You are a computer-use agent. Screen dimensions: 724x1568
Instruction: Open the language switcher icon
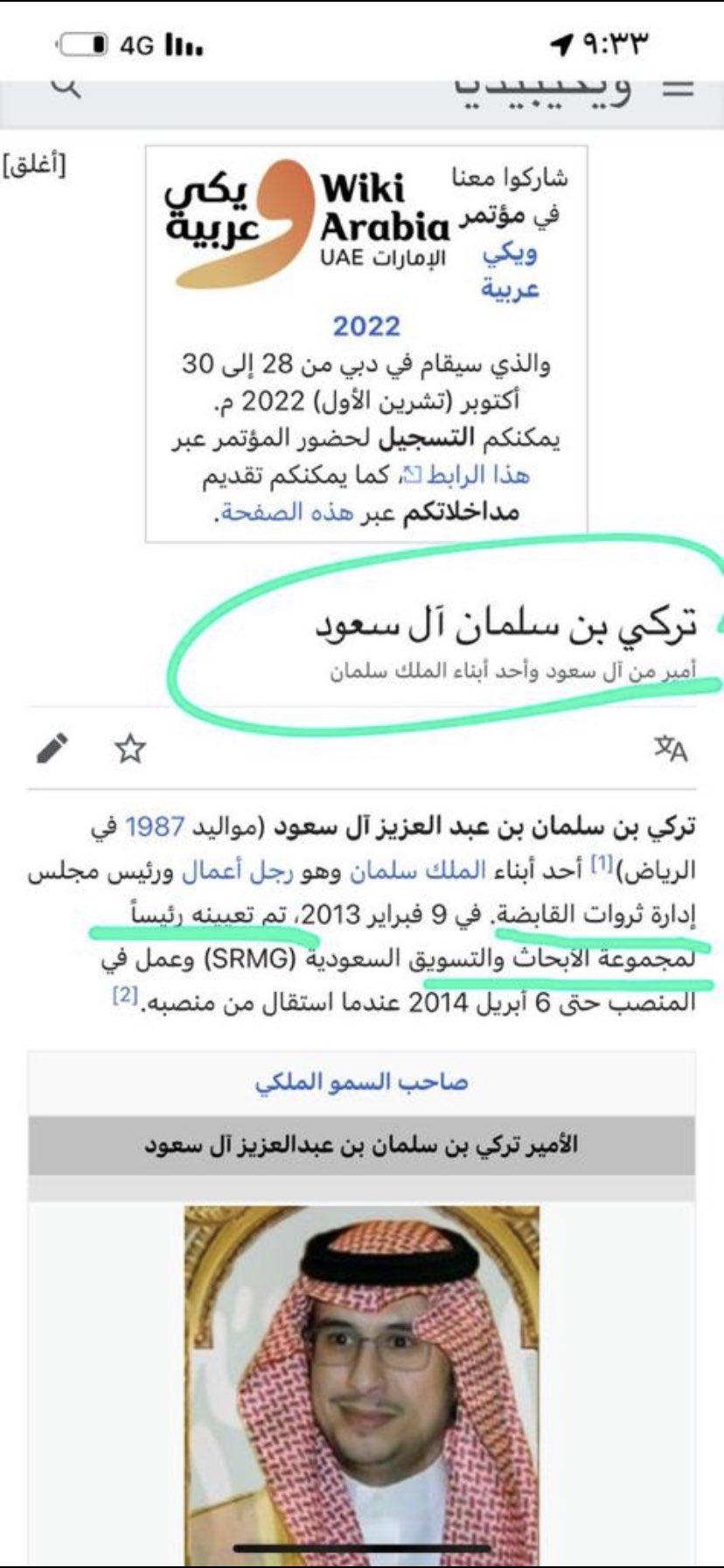tap(671, 749)
